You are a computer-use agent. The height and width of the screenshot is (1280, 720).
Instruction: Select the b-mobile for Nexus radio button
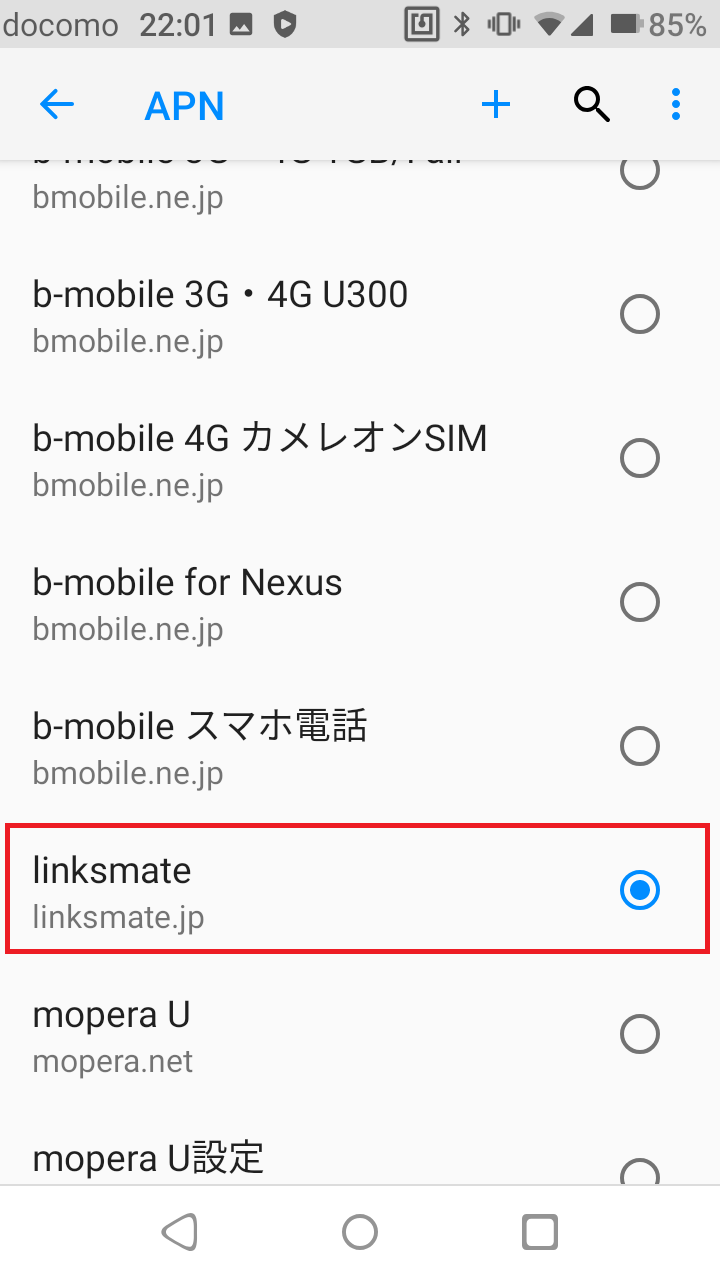[640, 602]
